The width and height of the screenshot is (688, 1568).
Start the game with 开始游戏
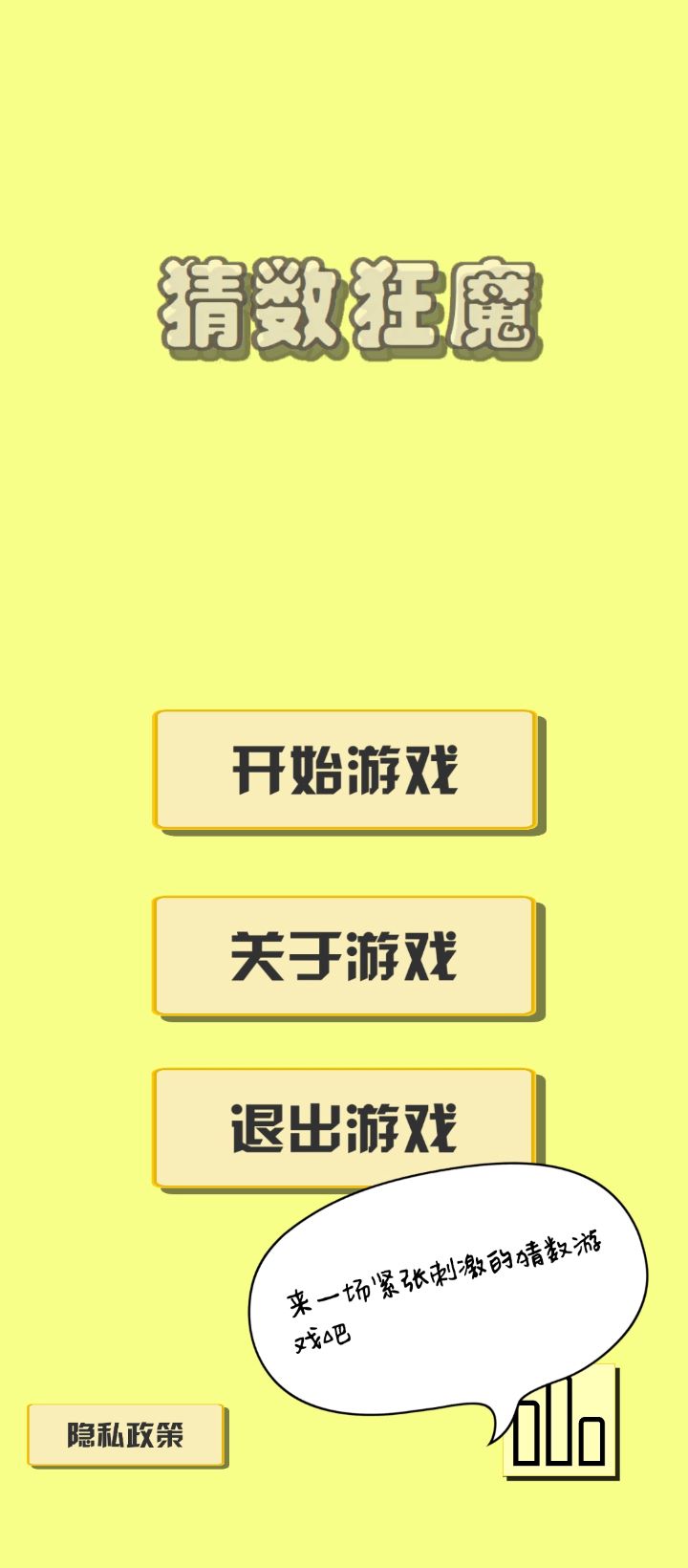tap(344, 770)
